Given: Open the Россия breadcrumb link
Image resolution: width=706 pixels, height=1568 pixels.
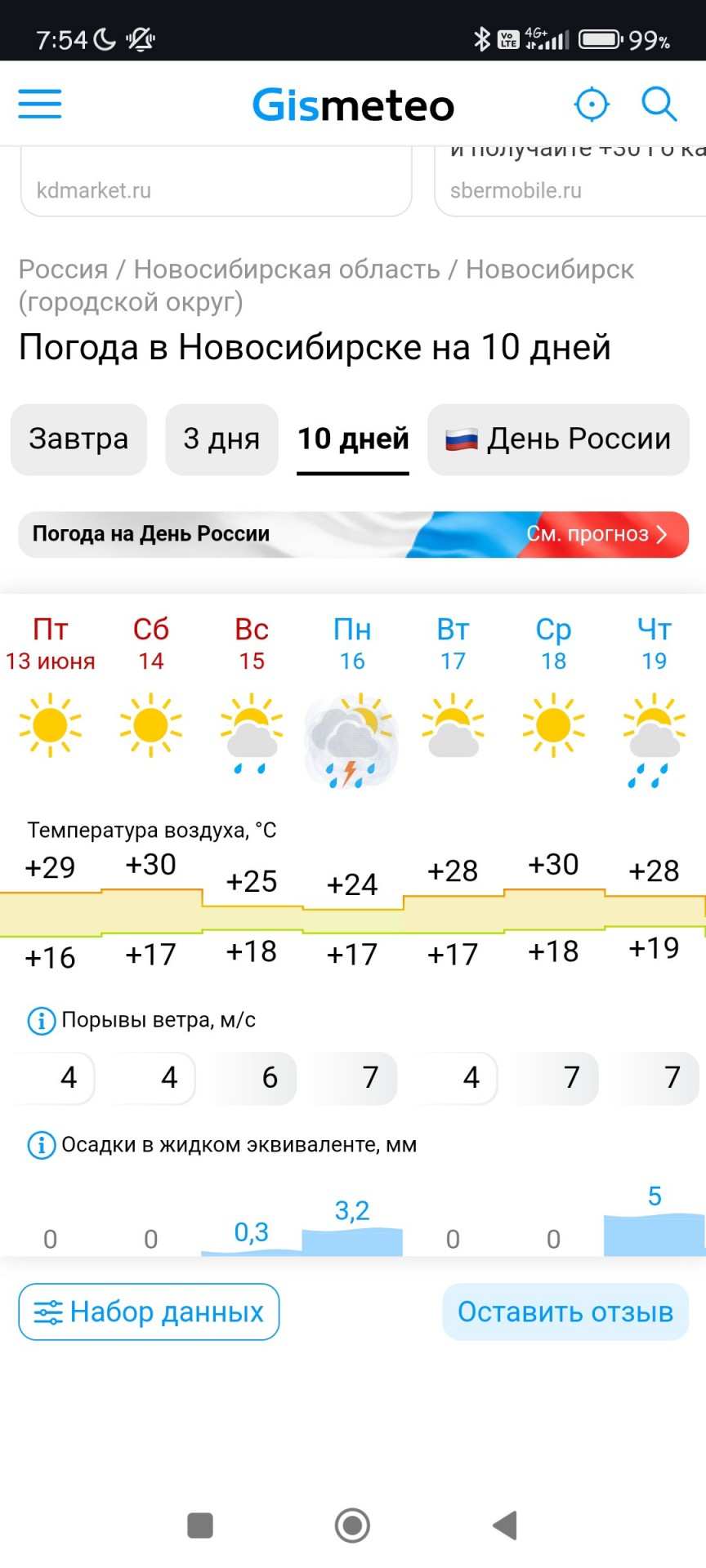Looking at the screenshot, I should point(64,269).
